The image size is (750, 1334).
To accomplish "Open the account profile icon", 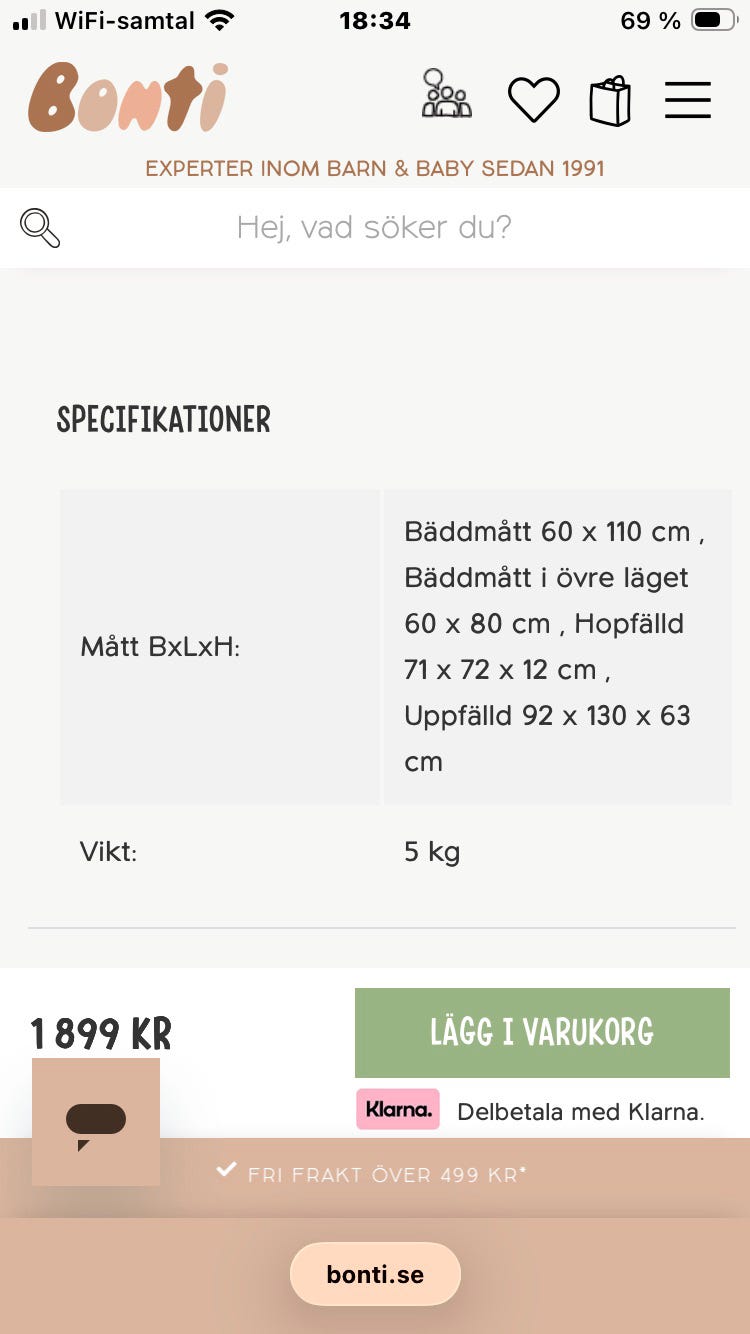I will 446,94.
